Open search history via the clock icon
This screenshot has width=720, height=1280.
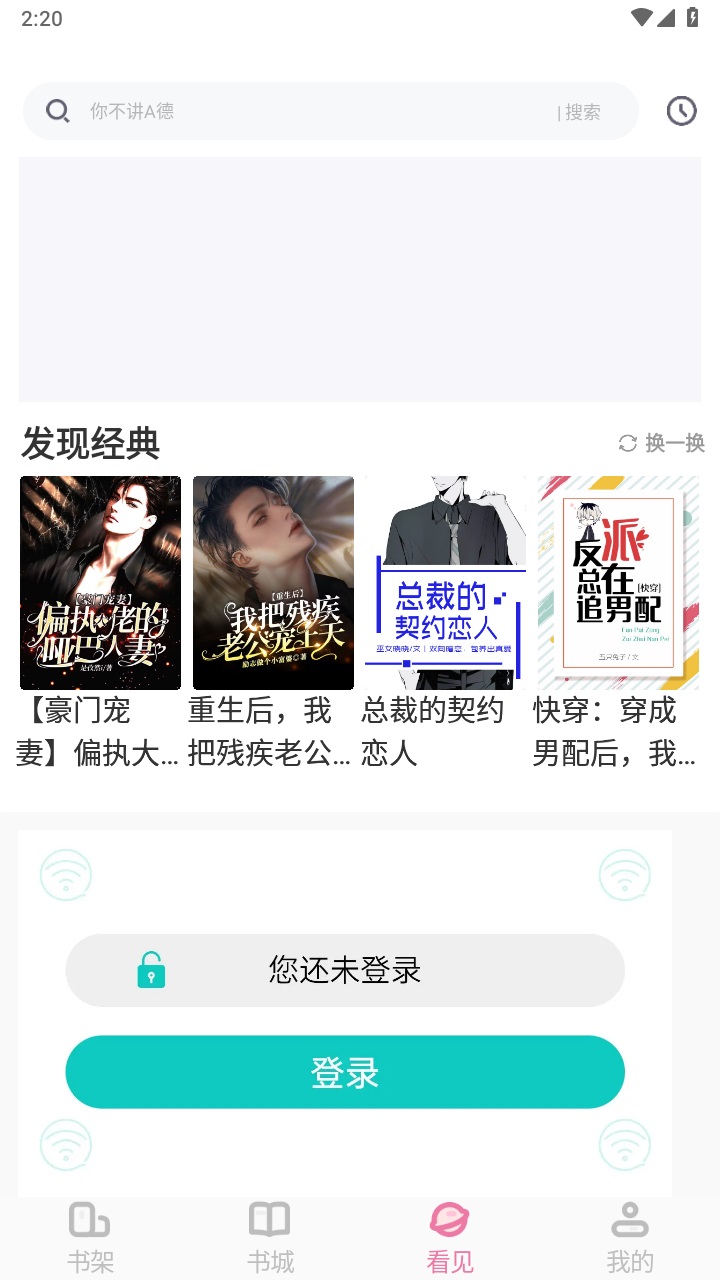pyautogui.click(x=681, y=110)
